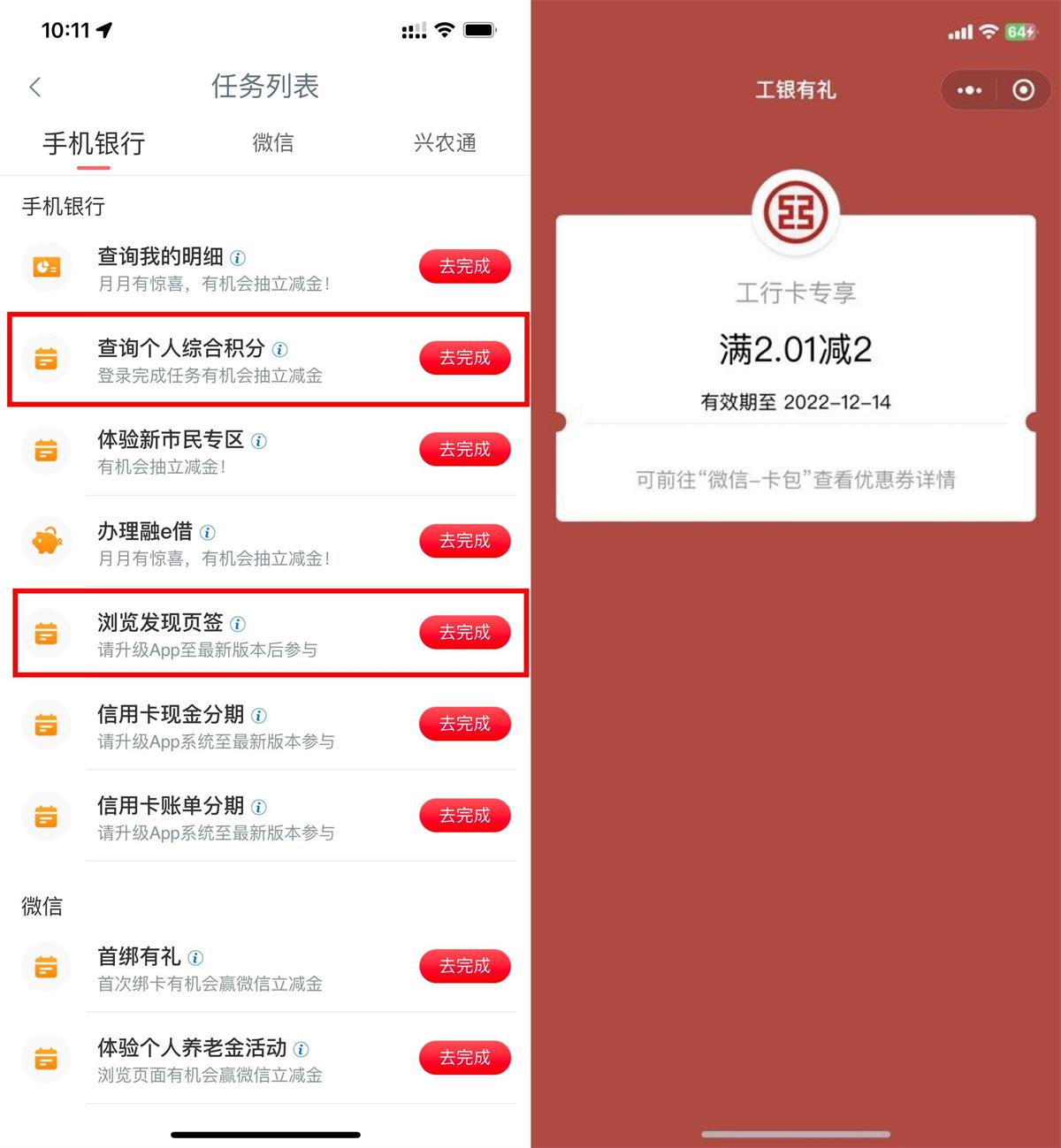Tap 去完成 for 浏览发现页签

[464, 633]
